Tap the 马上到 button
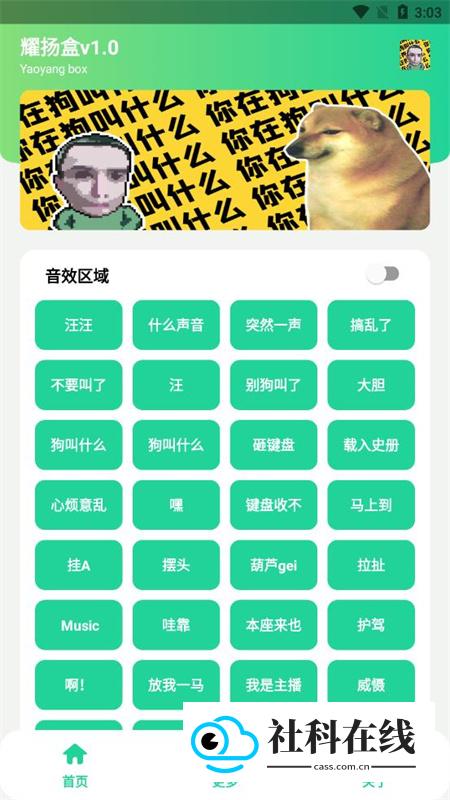This screenshot has width=450, height=800. (371, 505)
